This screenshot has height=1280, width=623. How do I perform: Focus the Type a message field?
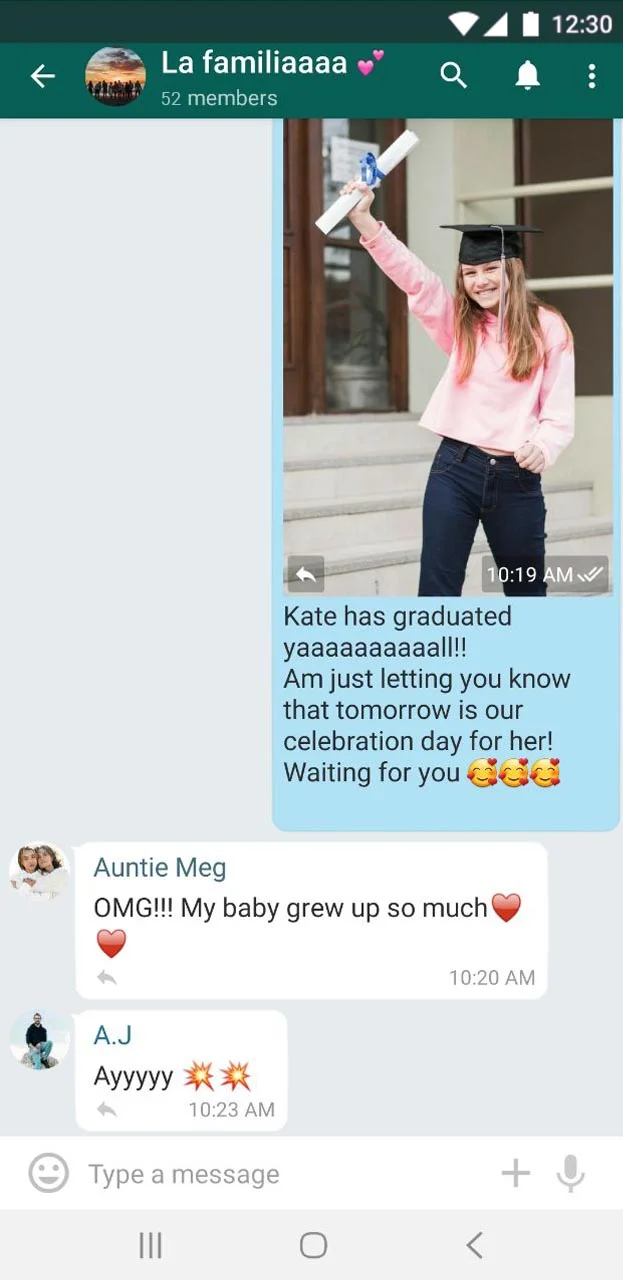[280, 1174]
